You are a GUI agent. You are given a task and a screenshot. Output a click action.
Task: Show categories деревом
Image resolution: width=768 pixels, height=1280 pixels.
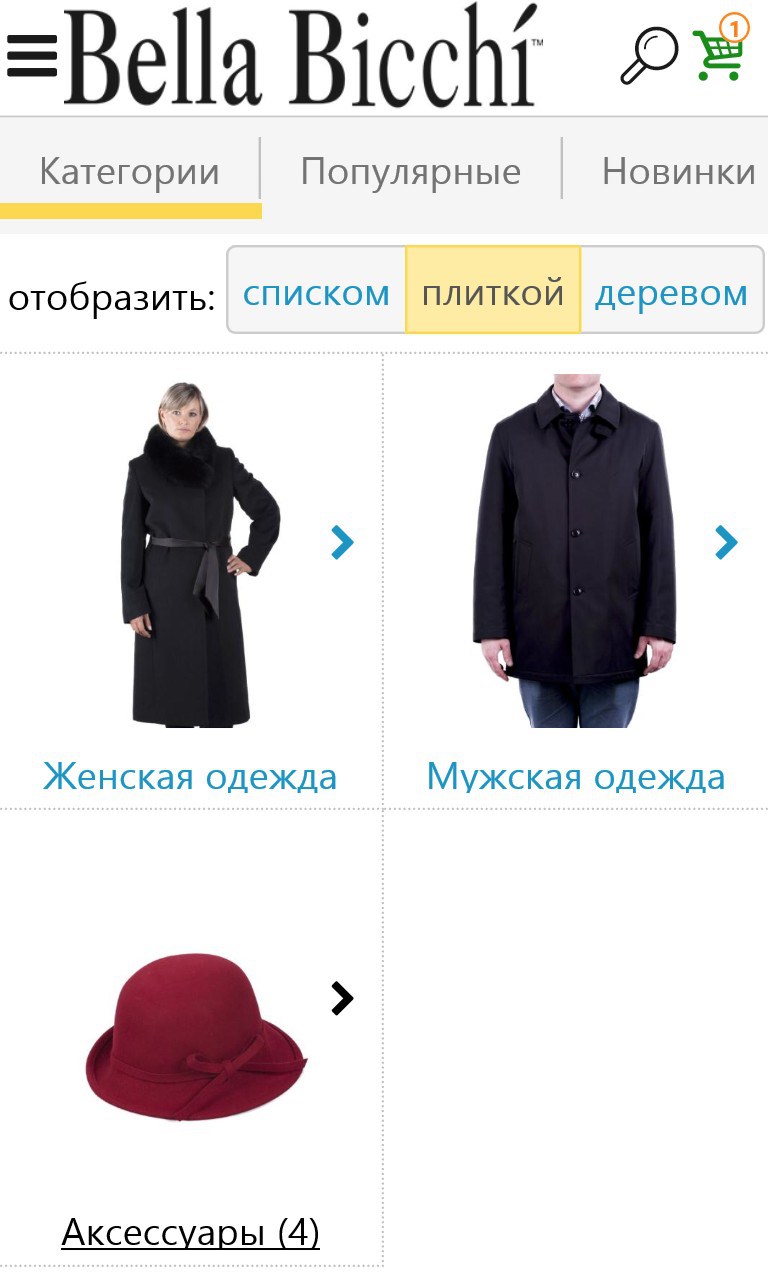click(671, 294)
